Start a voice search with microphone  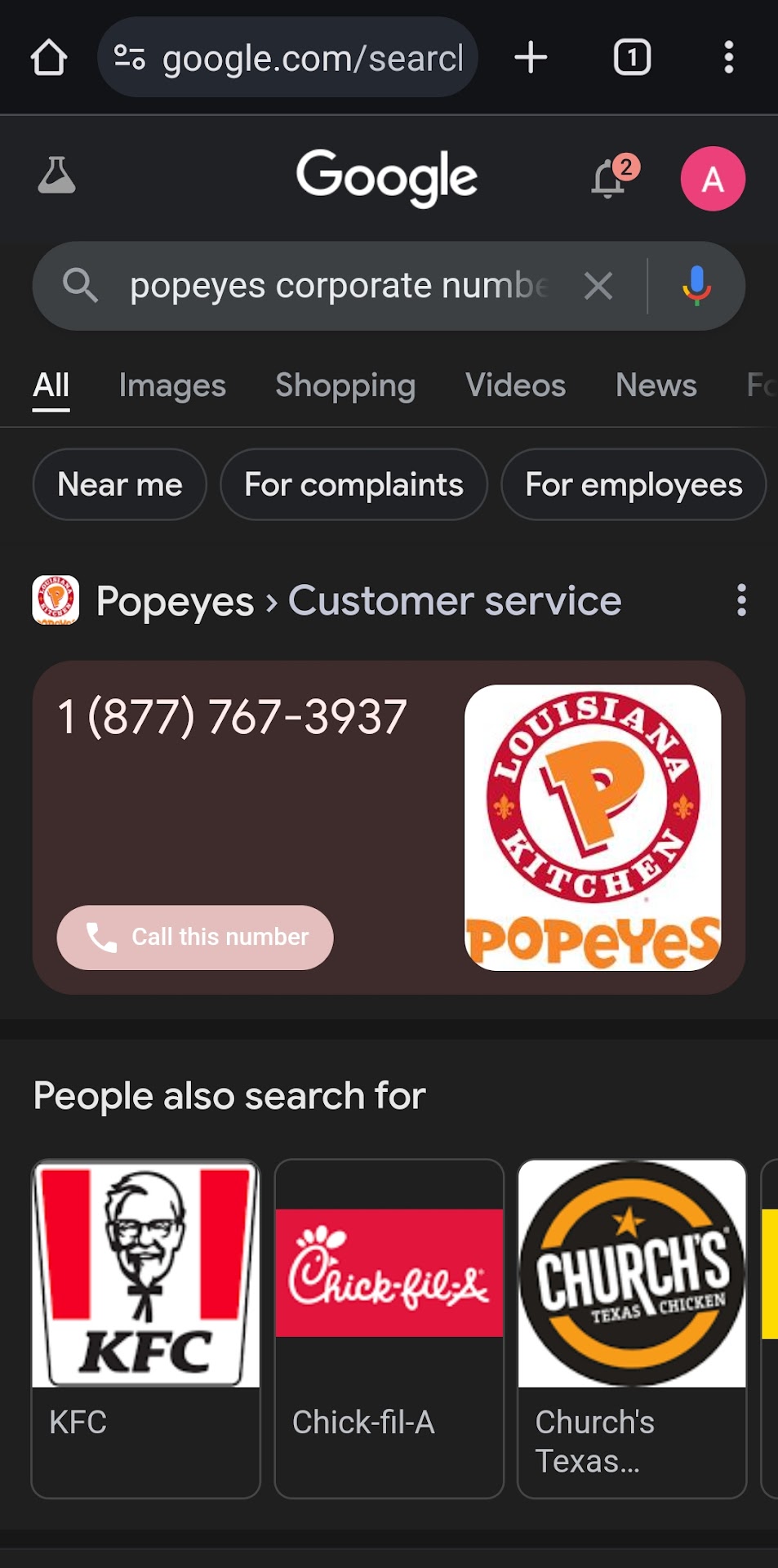coord(696,287)
